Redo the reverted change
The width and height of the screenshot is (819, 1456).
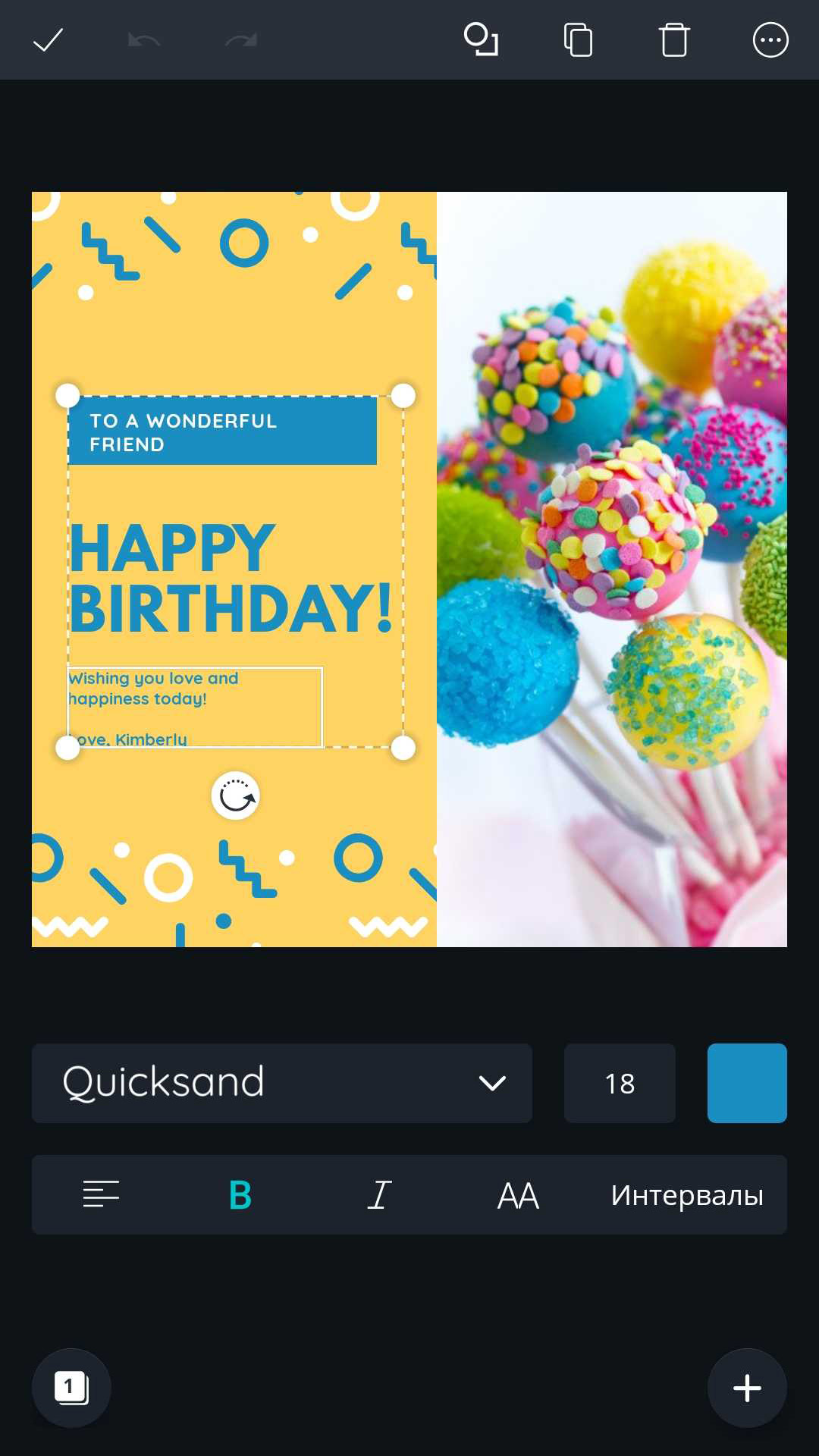pos(241,40)
